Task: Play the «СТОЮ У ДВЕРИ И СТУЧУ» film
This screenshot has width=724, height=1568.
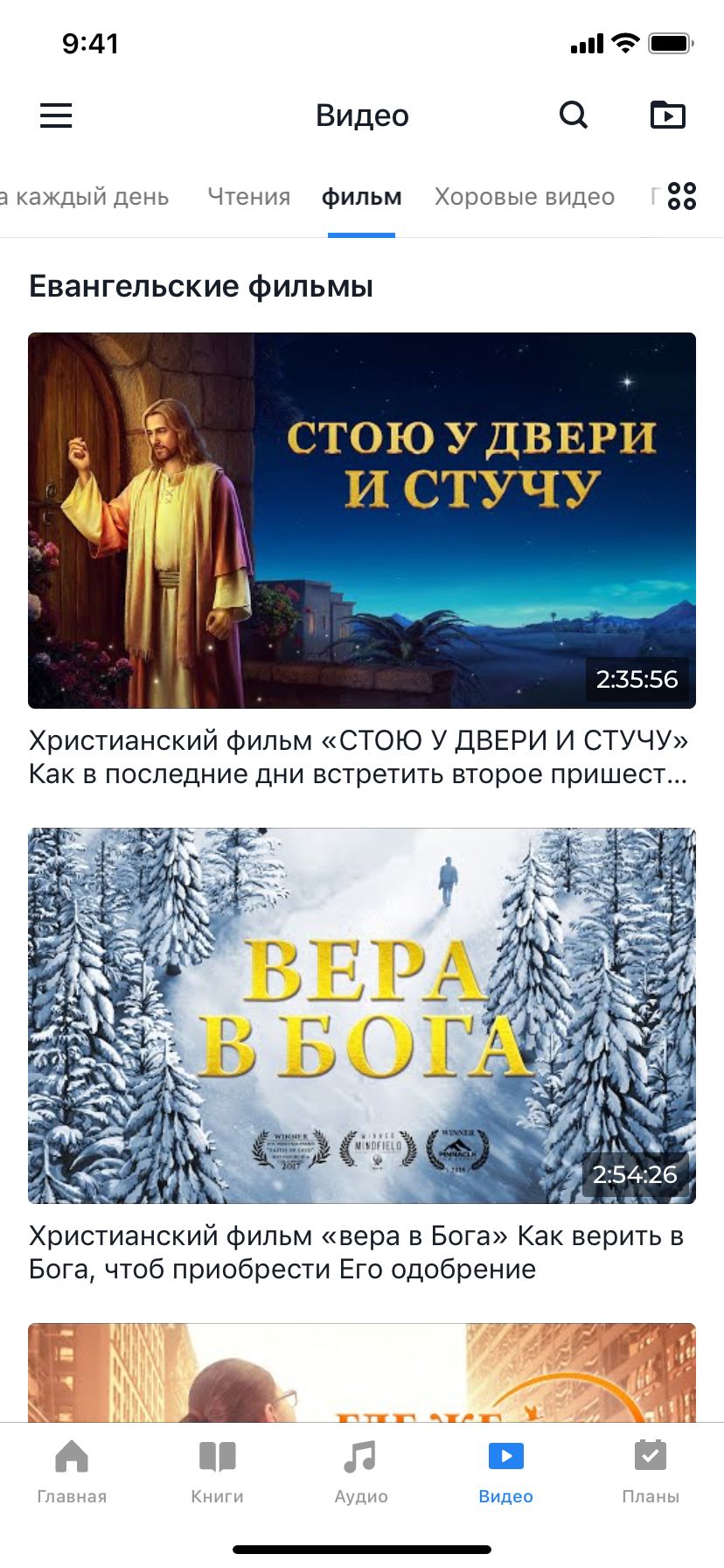Action: 361,520
